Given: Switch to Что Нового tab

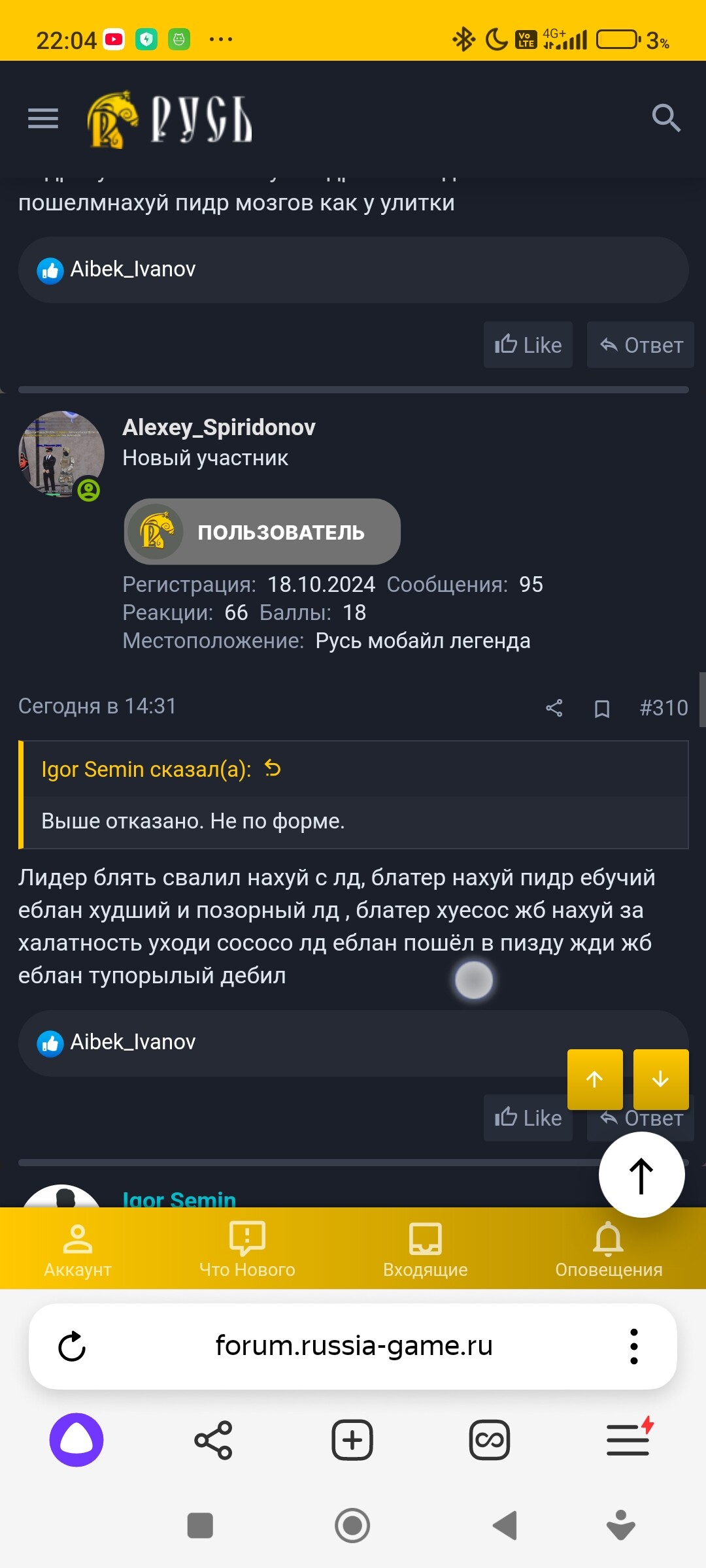Looking at the screenshot, I should (x=247, y=1249).
